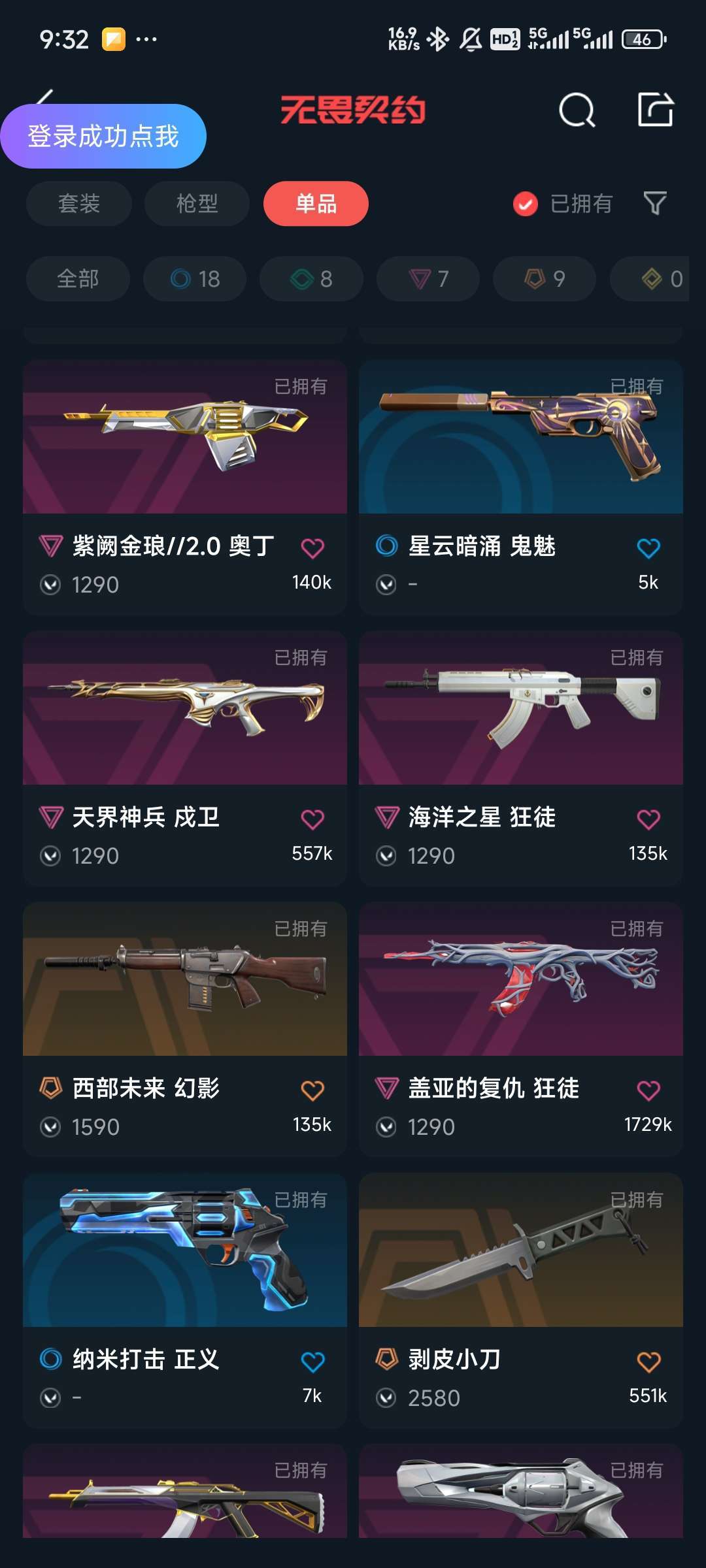The width and height of the screenshot is (706, 1568).
Task: Open the 天界神兵 戍卫 skin card
Action: point(185,758)
